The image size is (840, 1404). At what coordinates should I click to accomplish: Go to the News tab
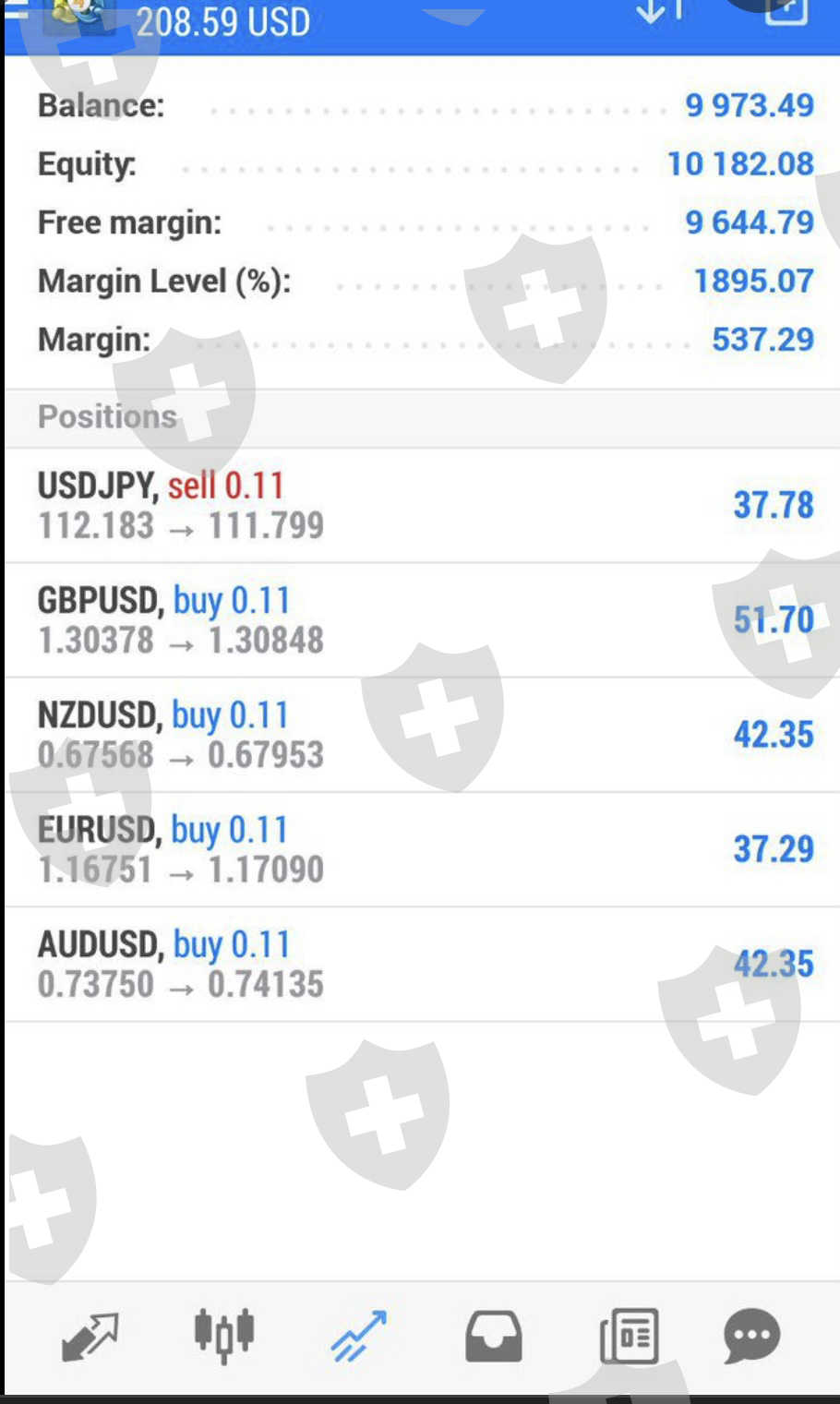coord(629,1336)
